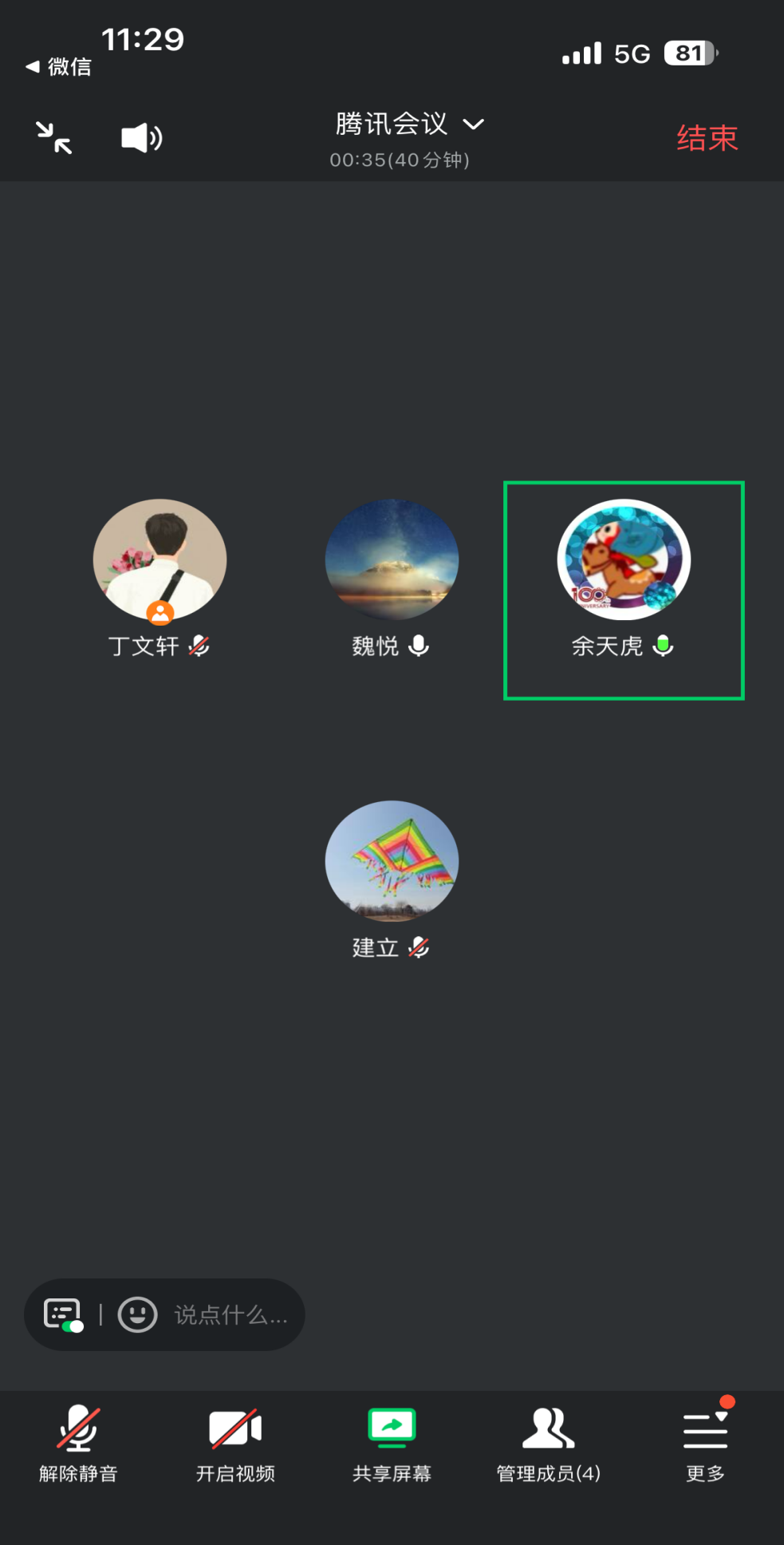Viewport: 784px width, 1545px height.
Task: Turn on camera via 开启视频
Action: click(x=235, y=1442)
